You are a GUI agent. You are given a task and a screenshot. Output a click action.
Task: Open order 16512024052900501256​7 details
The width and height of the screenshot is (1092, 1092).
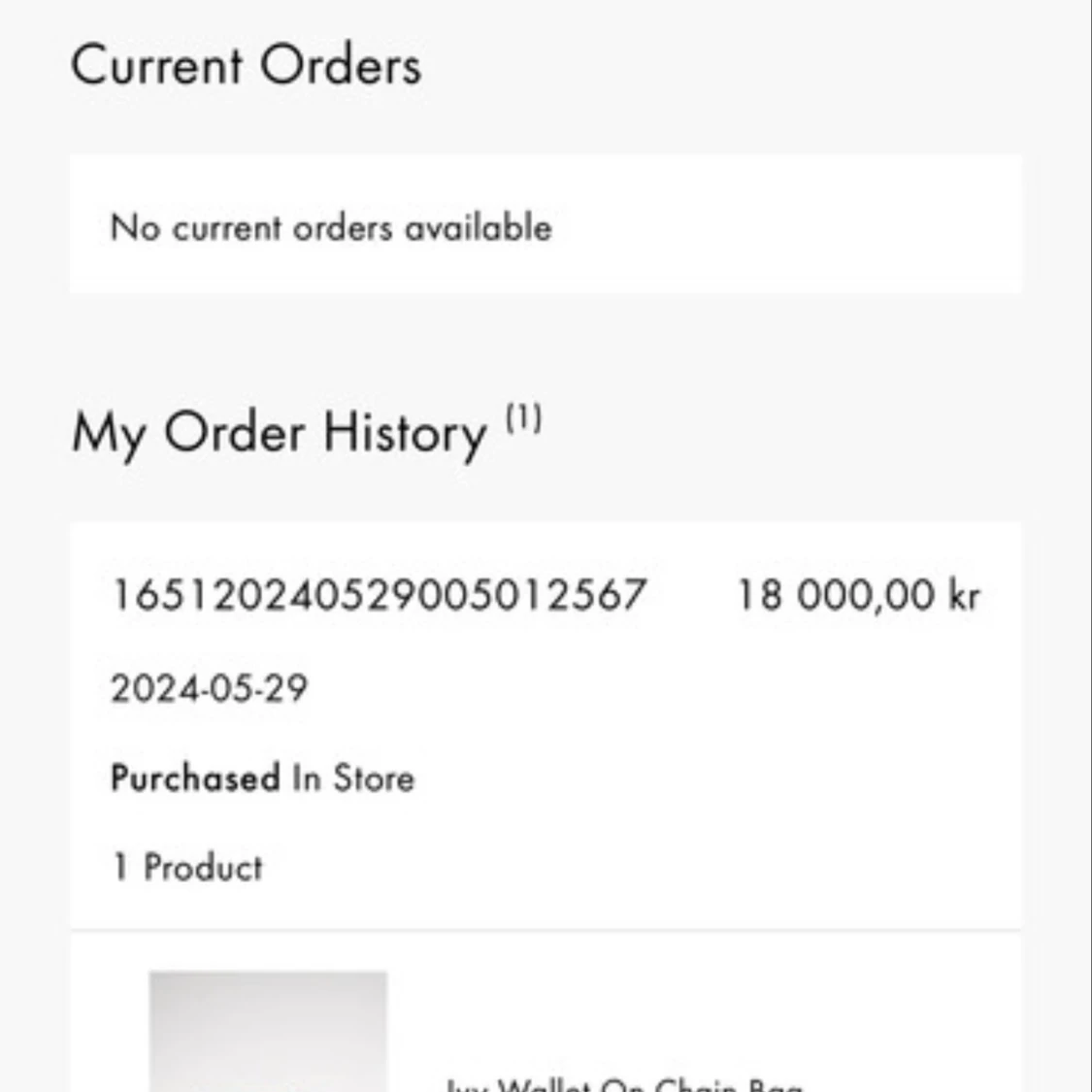(379, 595)
